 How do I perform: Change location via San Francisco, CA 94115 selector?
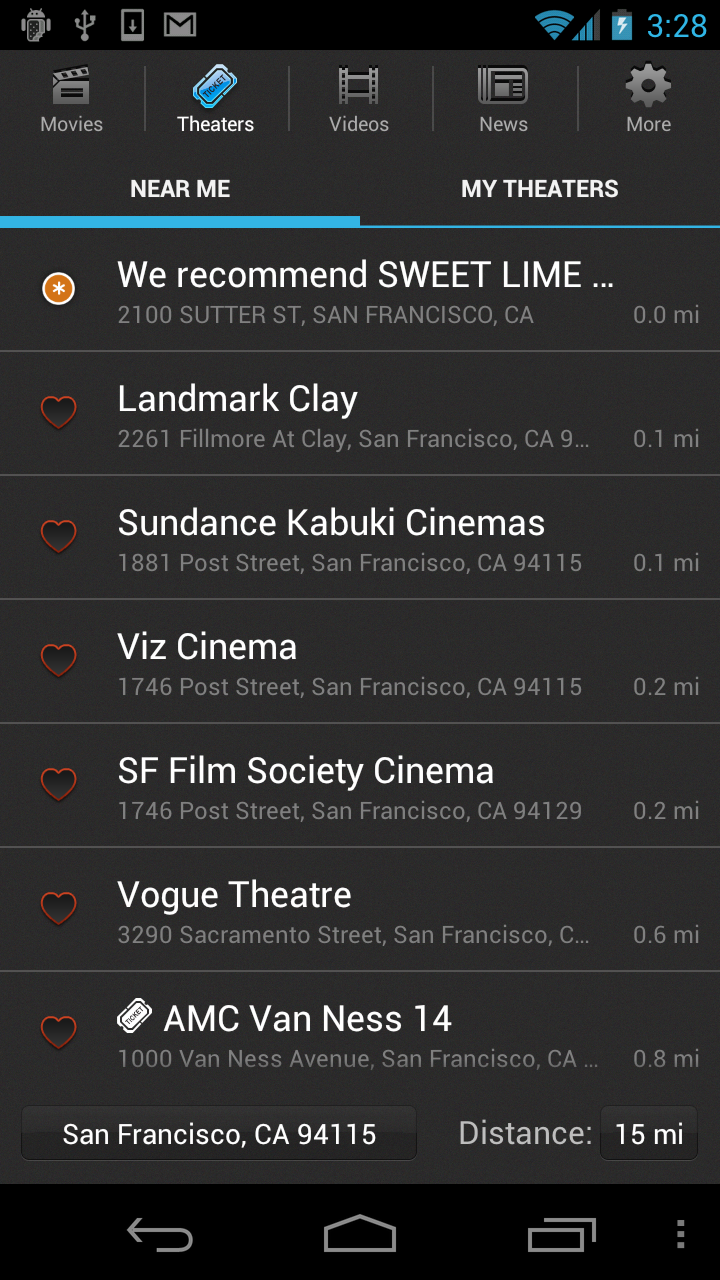pyautogui.click(x=218, y=1133)
